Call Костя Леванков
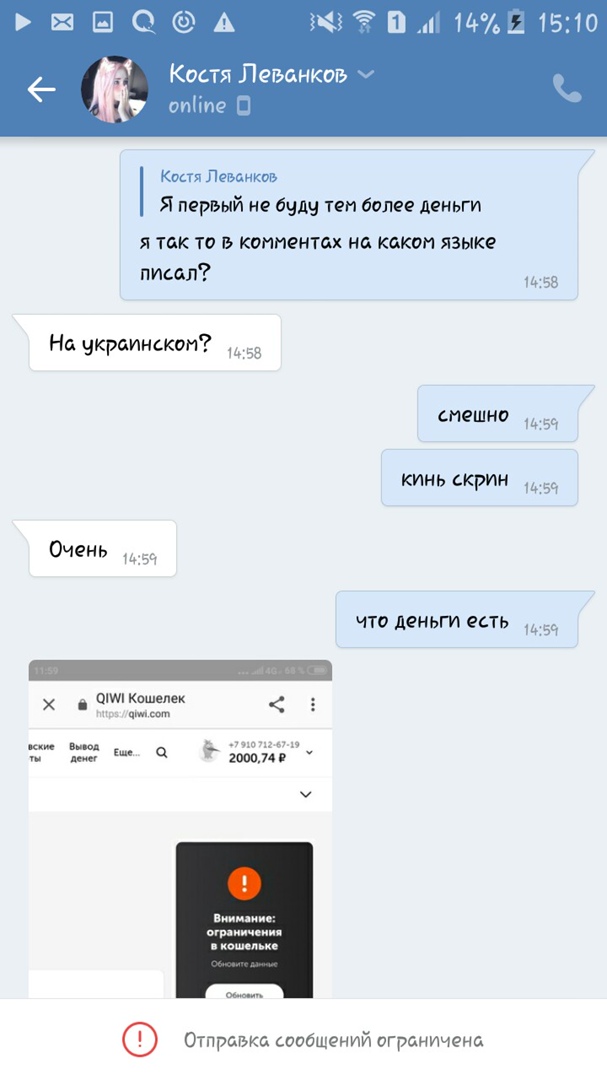Screen dimensions: 607x1080 (x=566, y=89)
